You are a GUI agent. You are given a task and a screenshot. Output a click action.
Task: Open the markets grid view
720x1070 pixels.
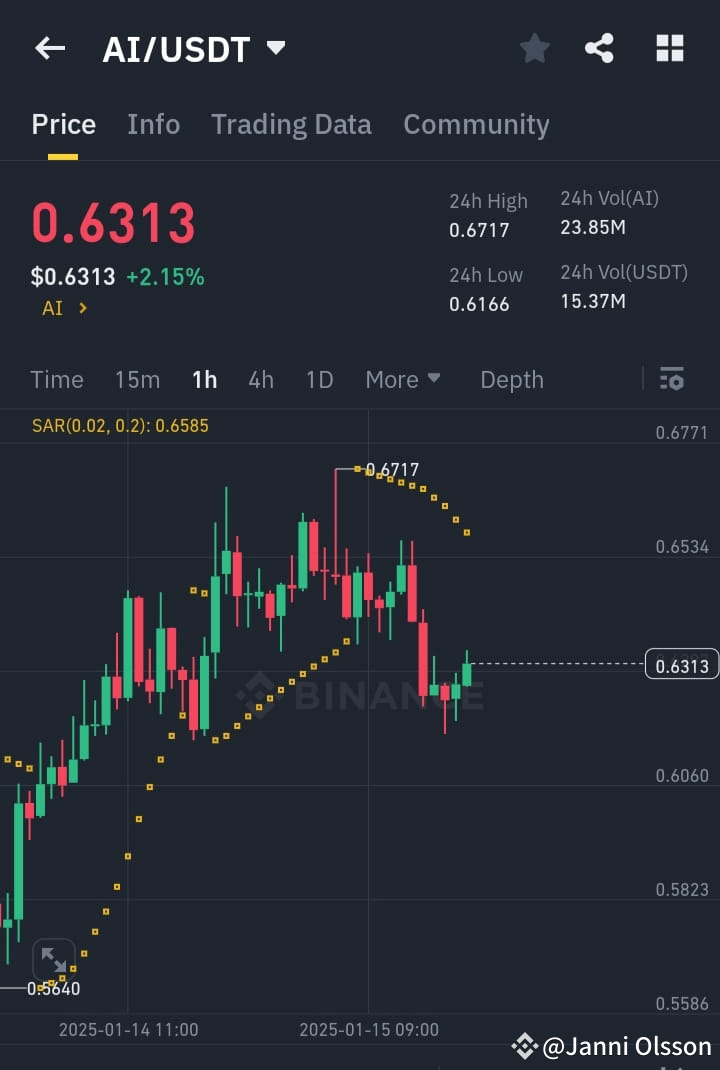668,48
